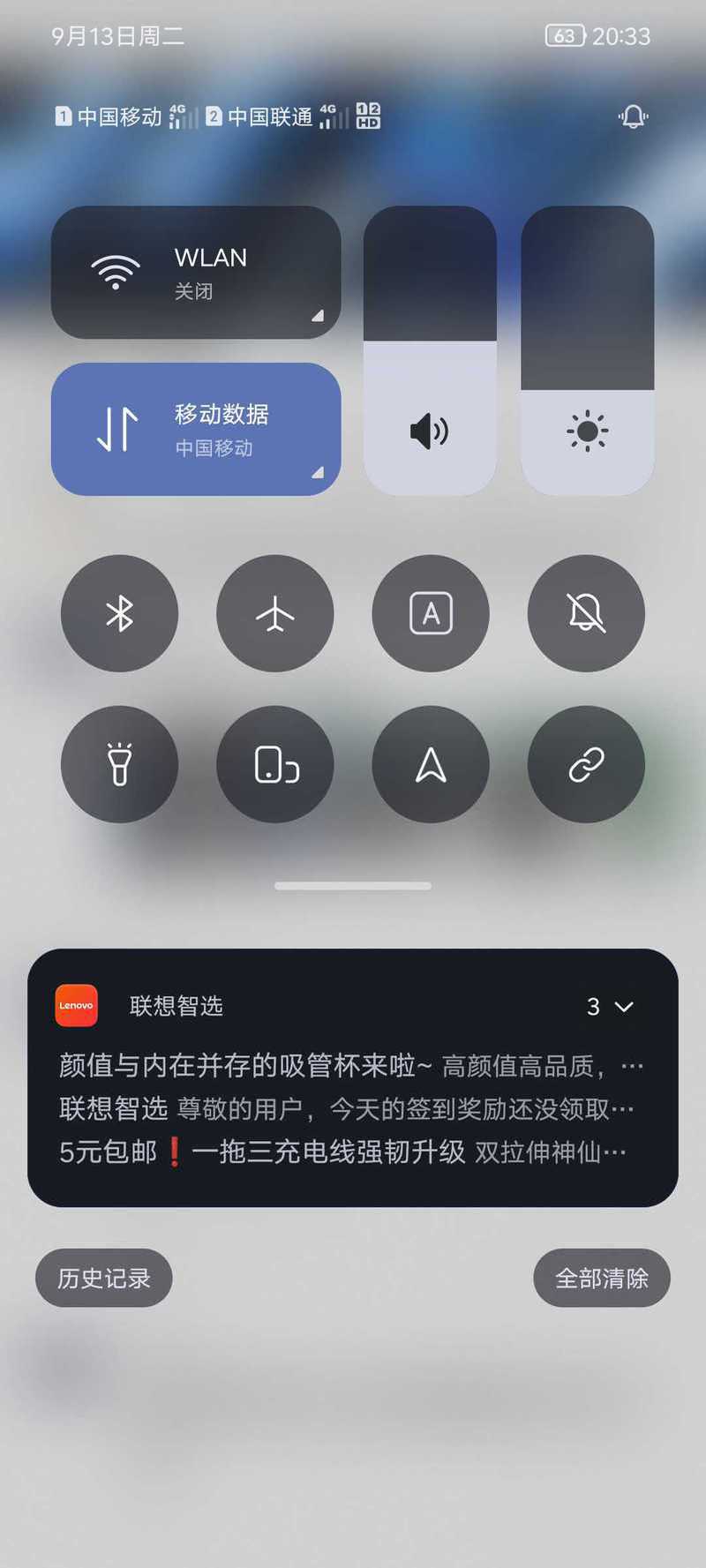Clear all notifications with 全部清除
Screen dimensions: 706x1568
pyautogui.click(x=602, y=1278)
